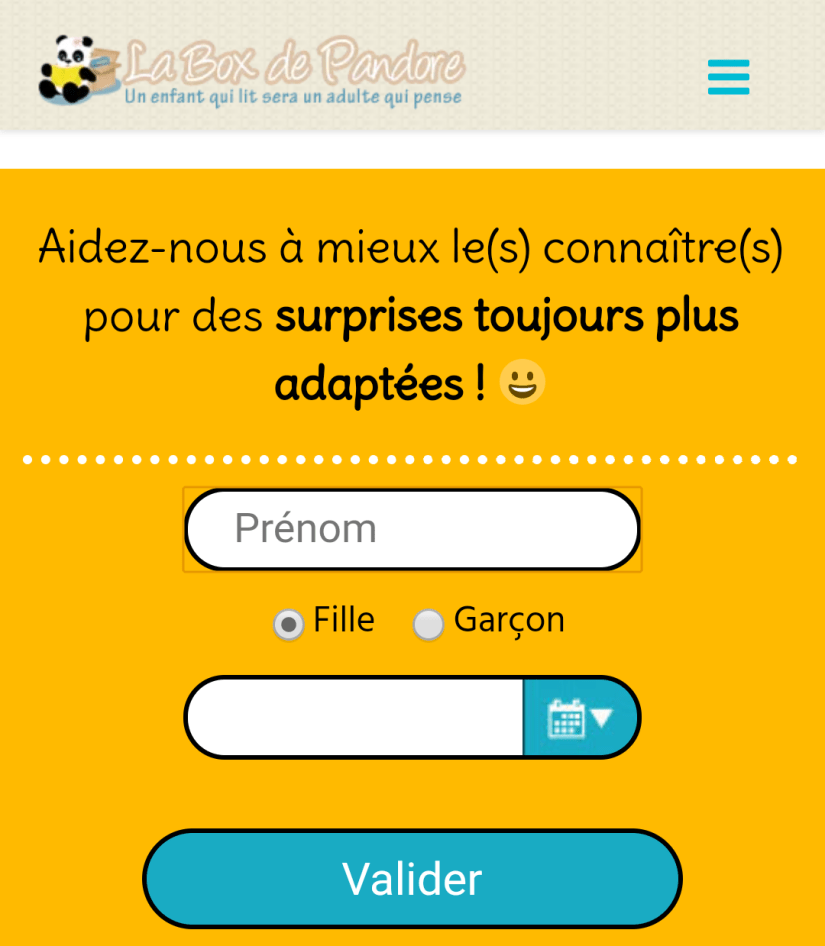
Task: Tap the empty date input field
Action: 355,718
